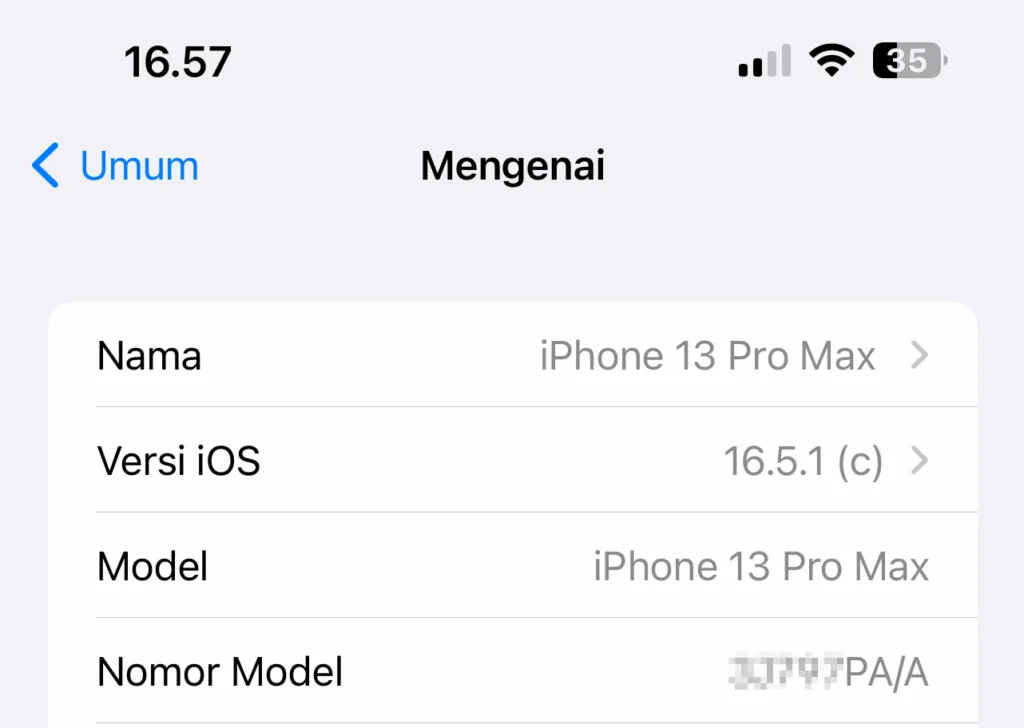Open Versi iOS details
Viewport: 1024px width, 728px height.
512,461
